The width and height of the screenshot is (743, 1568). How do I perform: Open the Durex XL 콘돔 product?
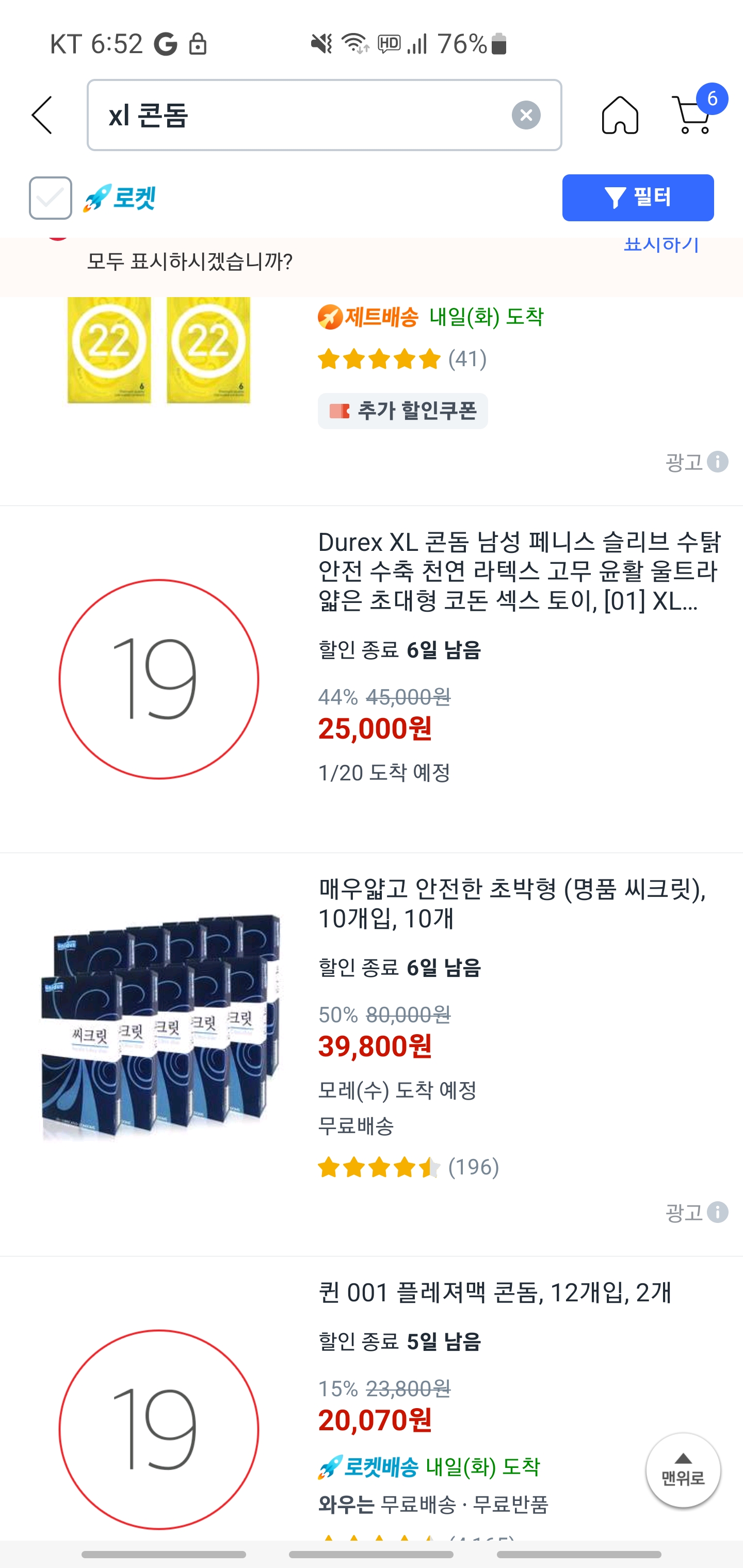(x=520, y=571)
